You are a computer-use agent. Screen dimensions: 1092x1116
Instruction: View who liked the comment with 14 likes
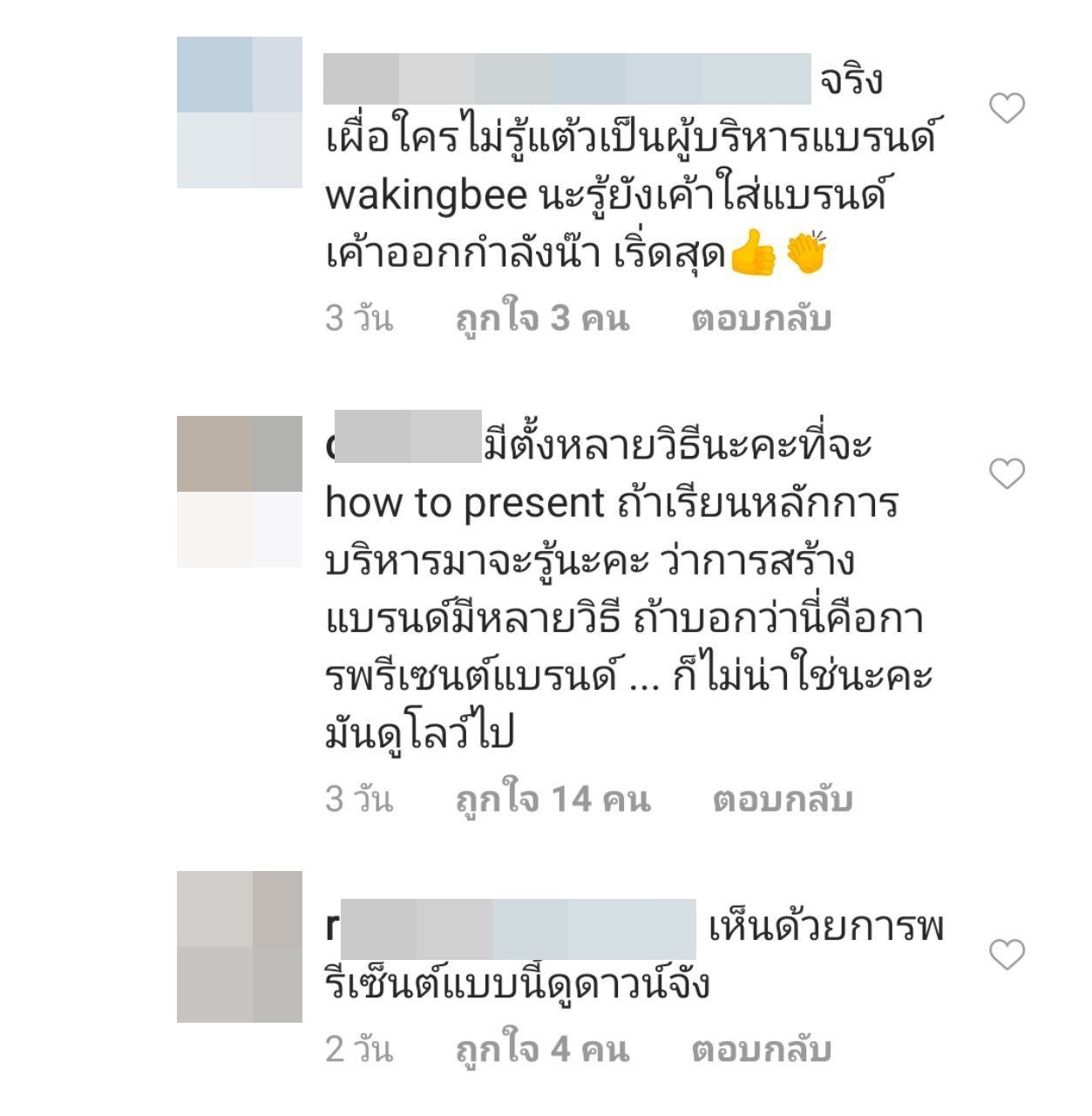pos(553,800)
